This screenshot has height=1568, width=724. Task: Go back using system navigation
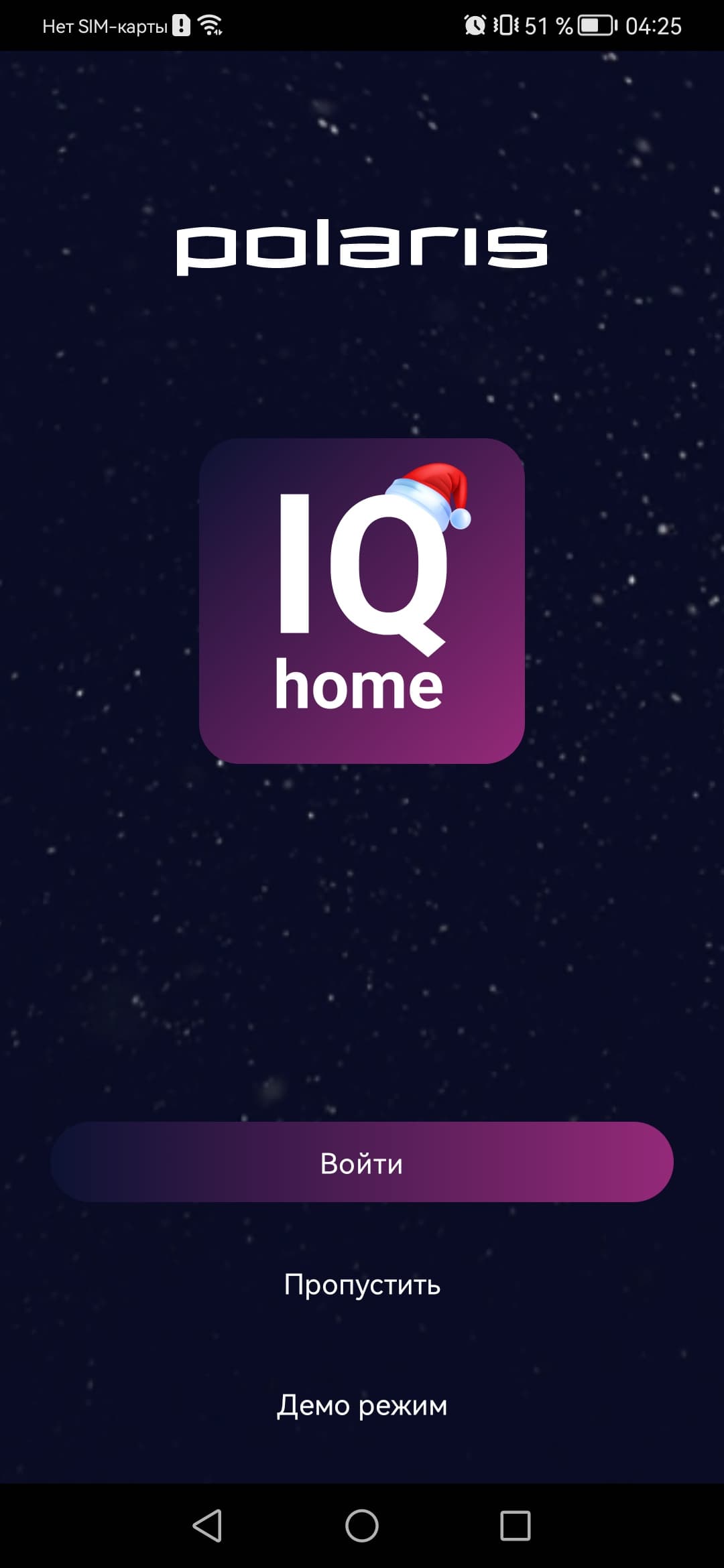click(x=207, y=1526)
